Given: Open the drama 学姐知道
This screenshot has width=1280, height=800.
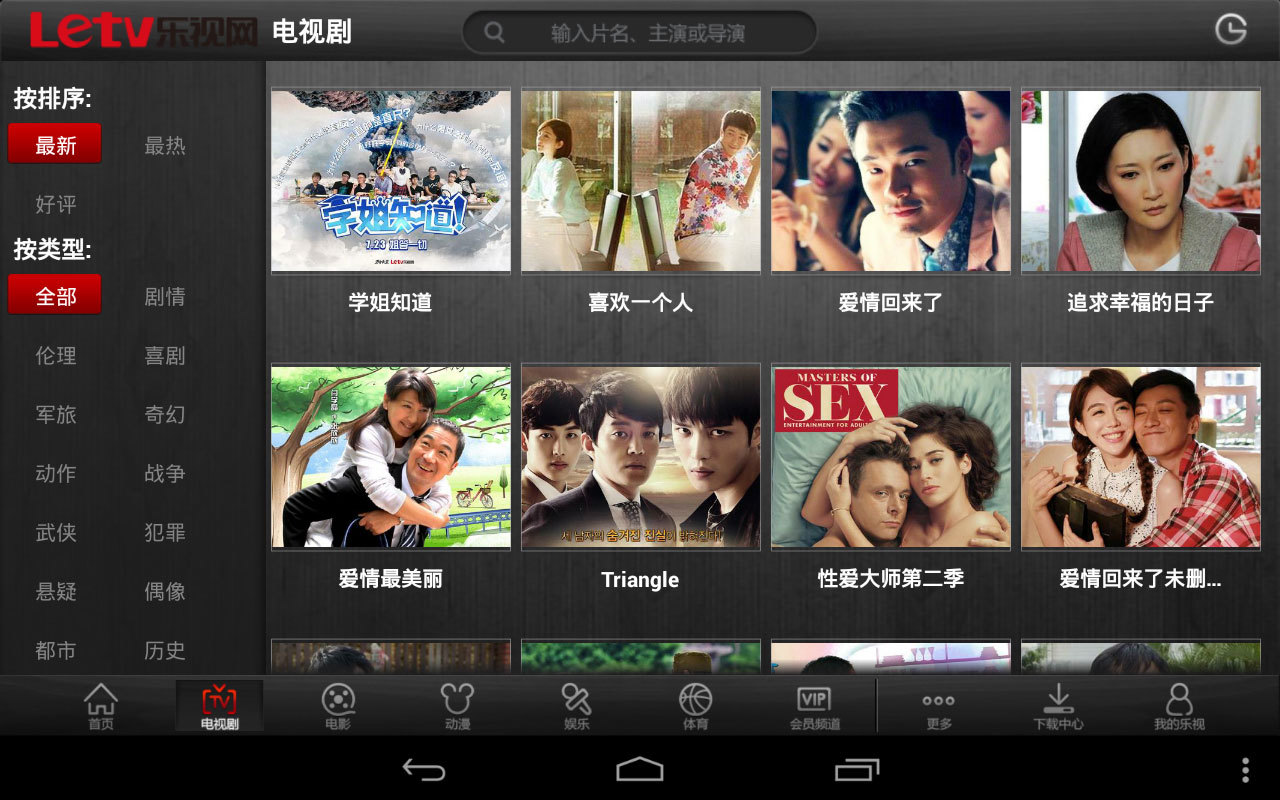Looking at the screenshot, I should pyautogui.click(x=391, y=182).
